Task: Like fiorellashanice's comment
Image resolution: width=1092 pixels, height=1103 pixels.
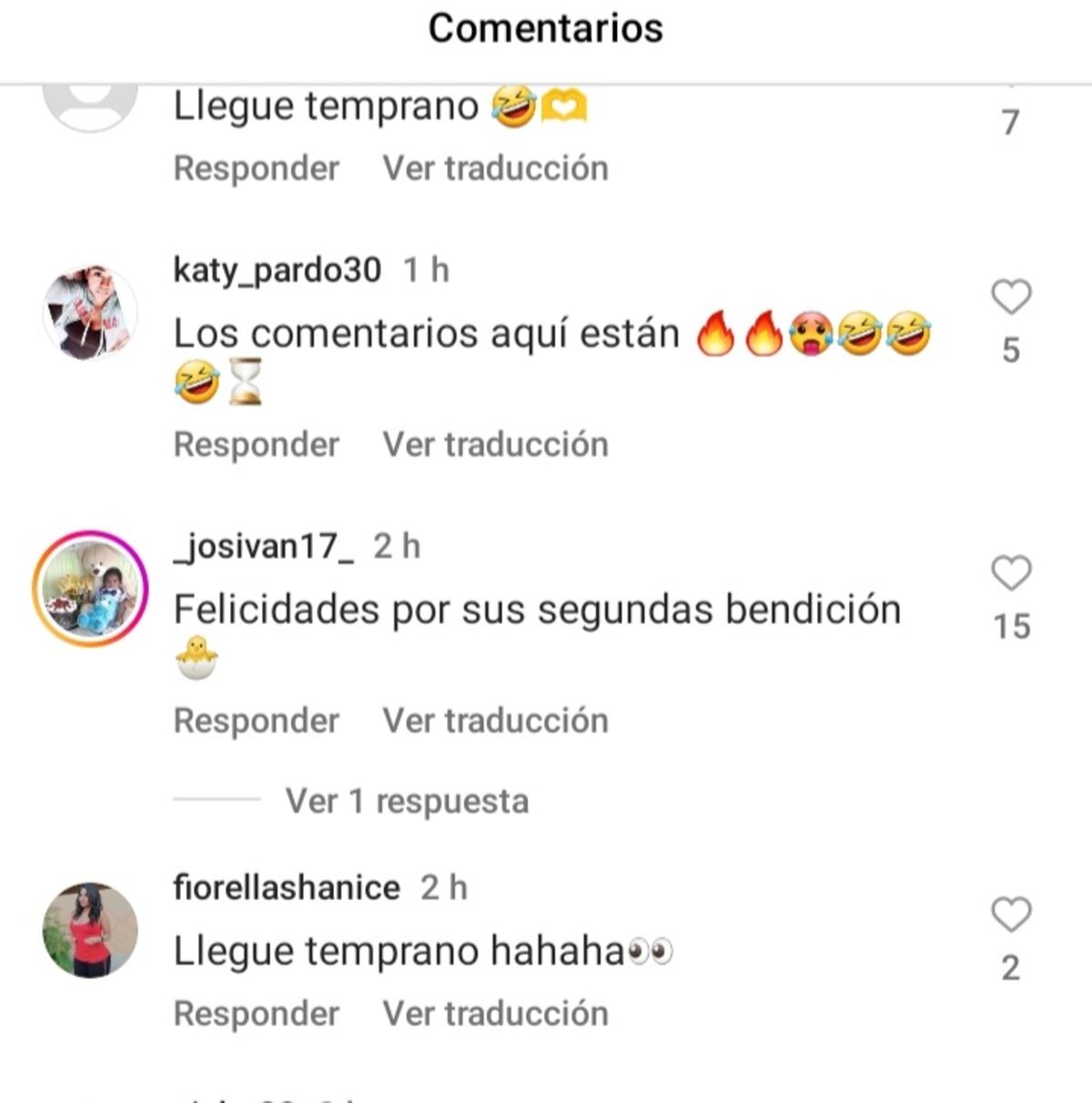Action: coord(1010,915)
